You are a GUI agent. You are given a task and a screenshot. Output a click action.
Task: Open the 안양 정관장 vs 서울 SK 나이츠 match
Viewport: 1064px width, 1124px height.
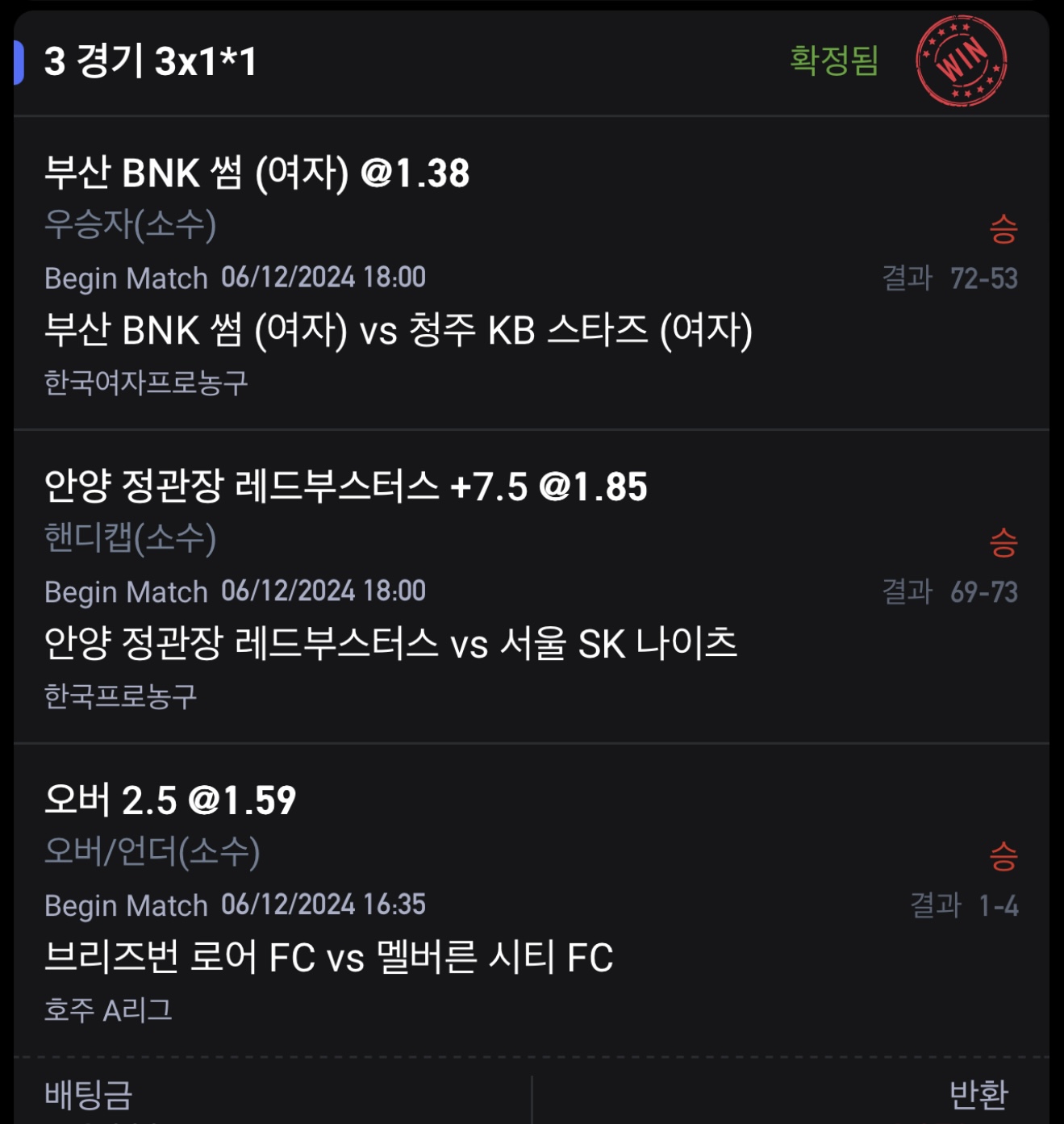pos(390,644)
